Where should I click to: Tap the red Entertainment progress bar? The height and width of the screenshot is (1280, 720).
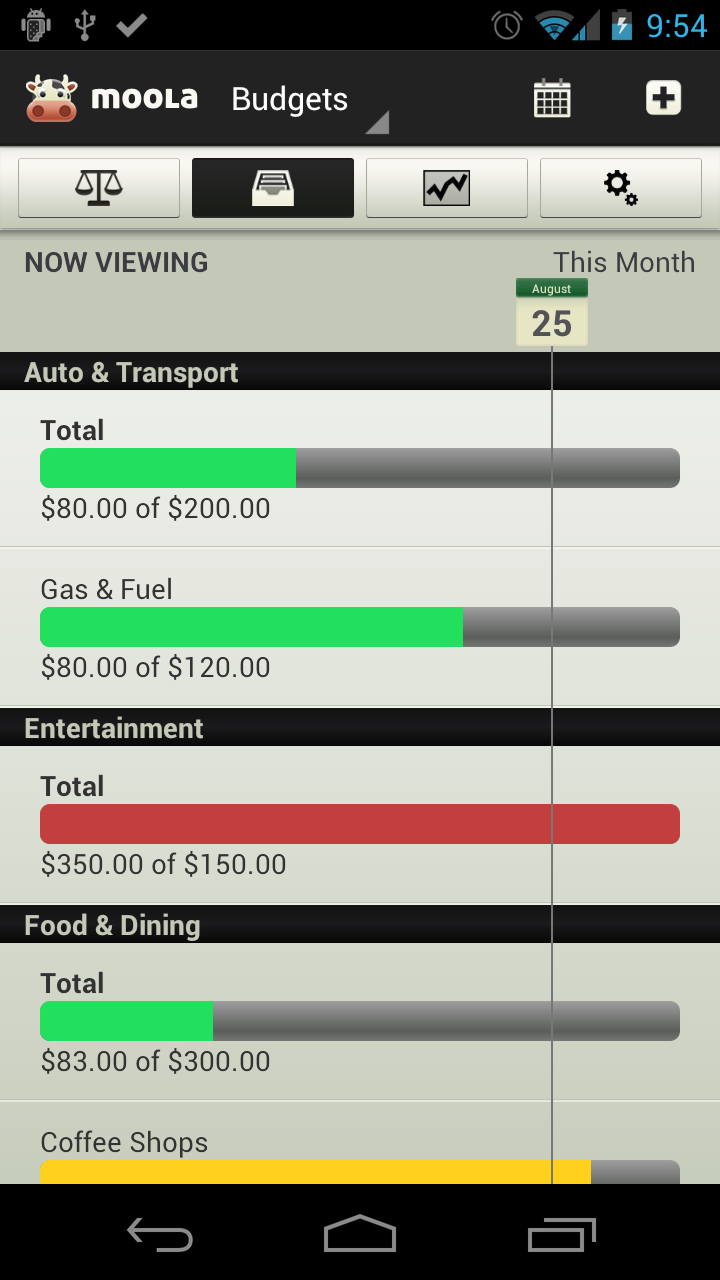tap(360, 823)
